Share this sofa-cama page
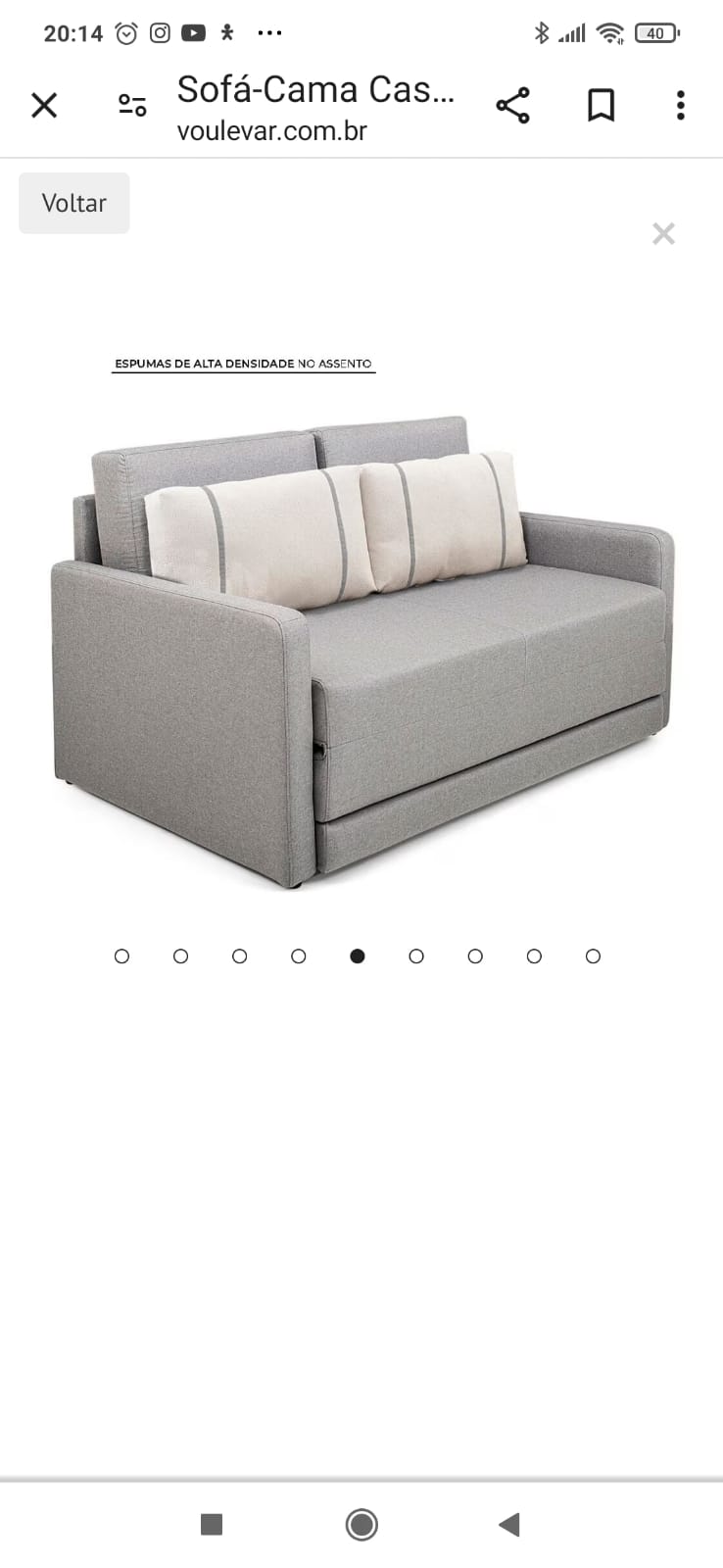723x1568 pixels. [512, 105]
